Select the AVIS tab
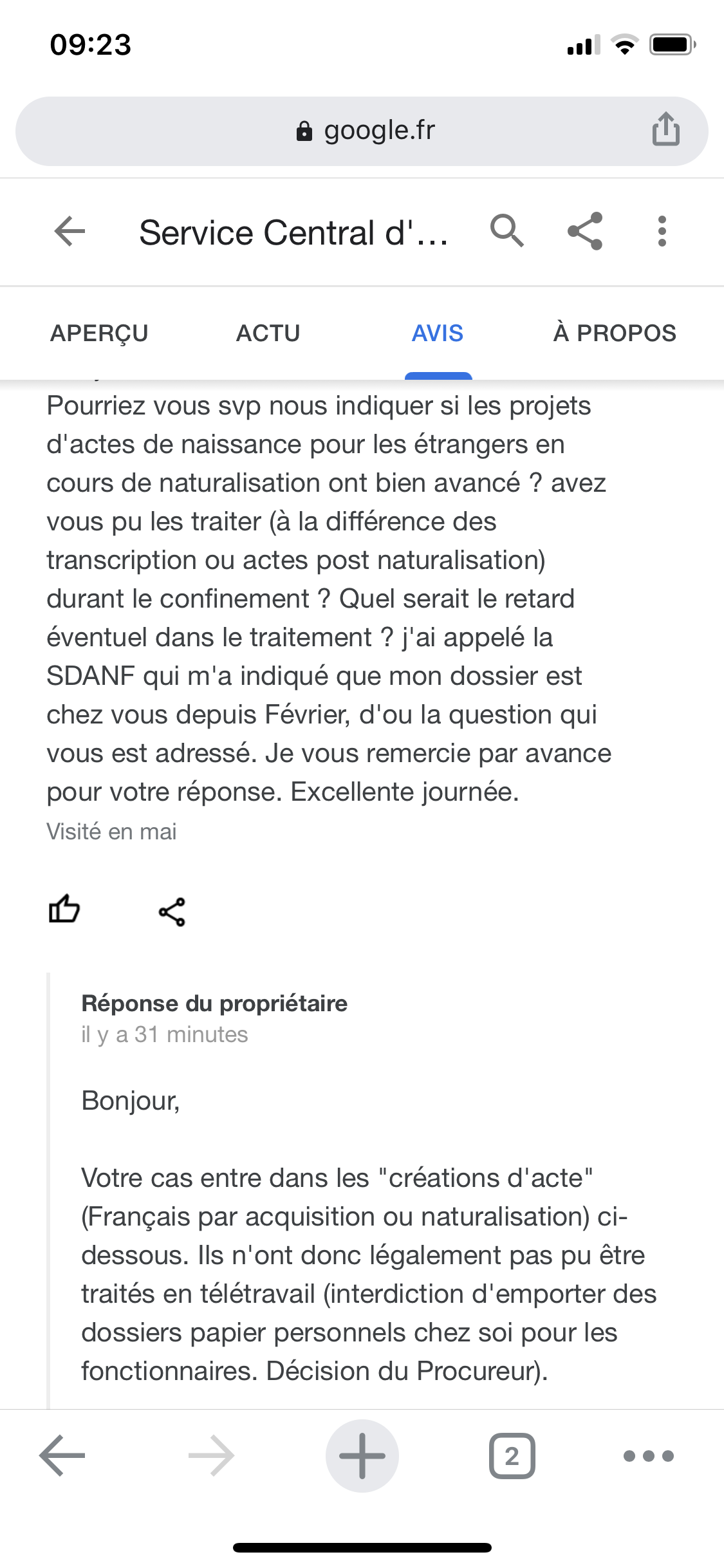The height and width of the screenshot is (1568, 724). pos(438,333)
